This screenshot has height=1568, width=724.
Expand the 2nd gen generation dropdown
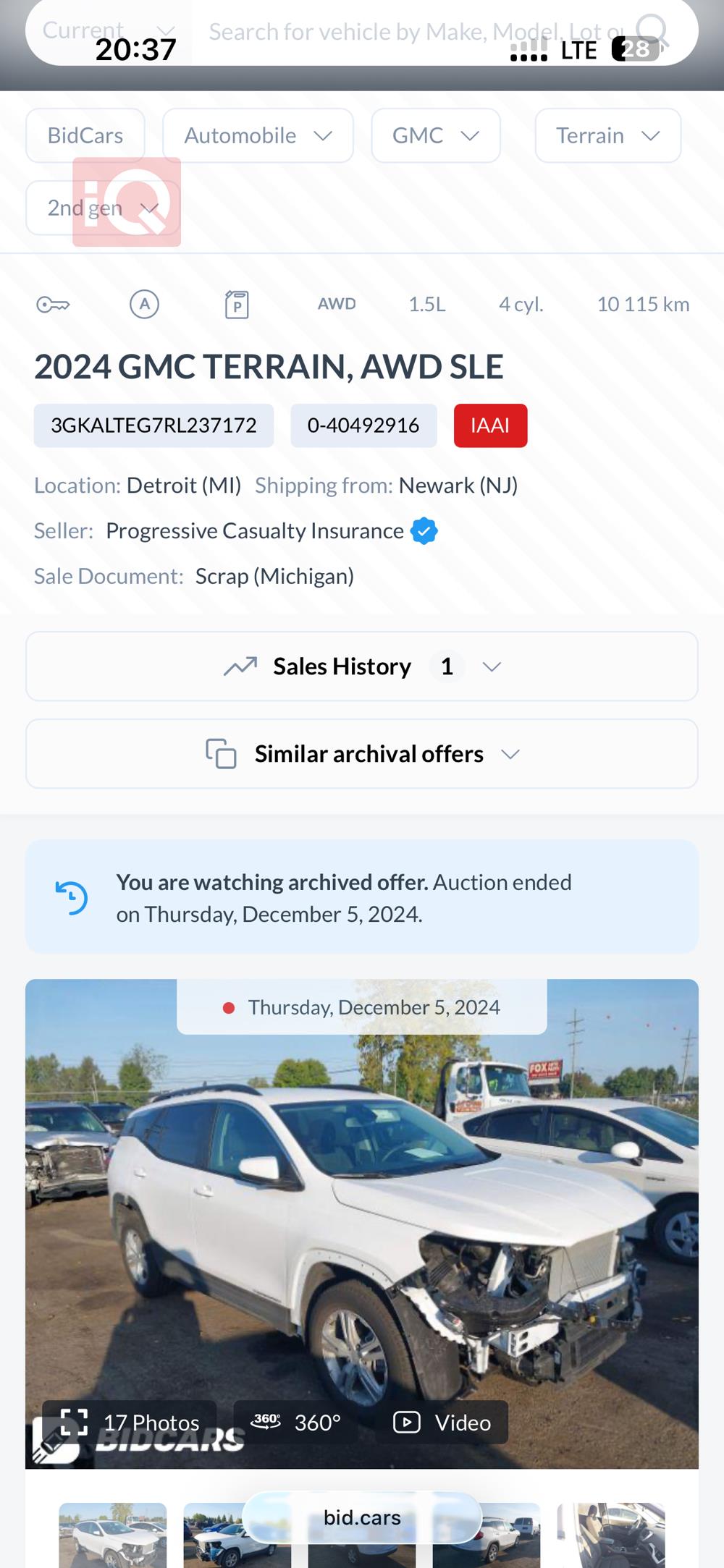pos(102,208)
